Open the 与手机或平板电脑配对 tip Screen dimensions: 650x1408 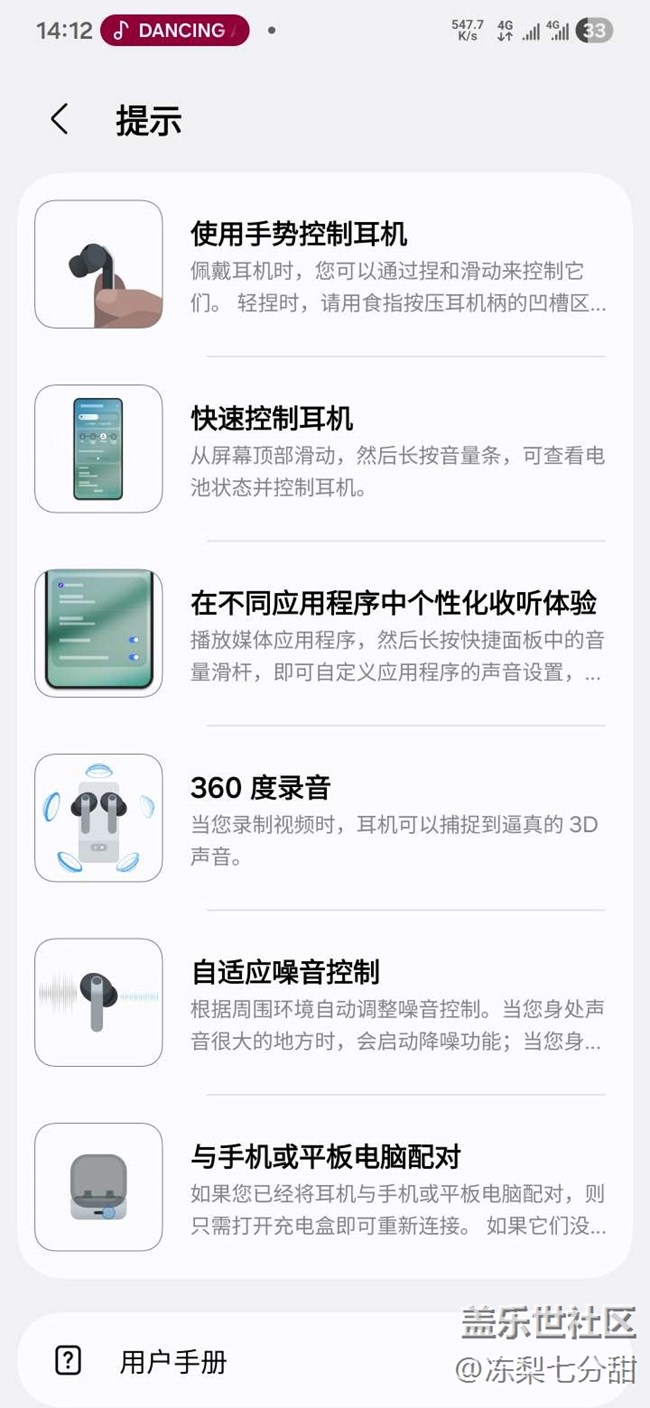click(325, 1187)
